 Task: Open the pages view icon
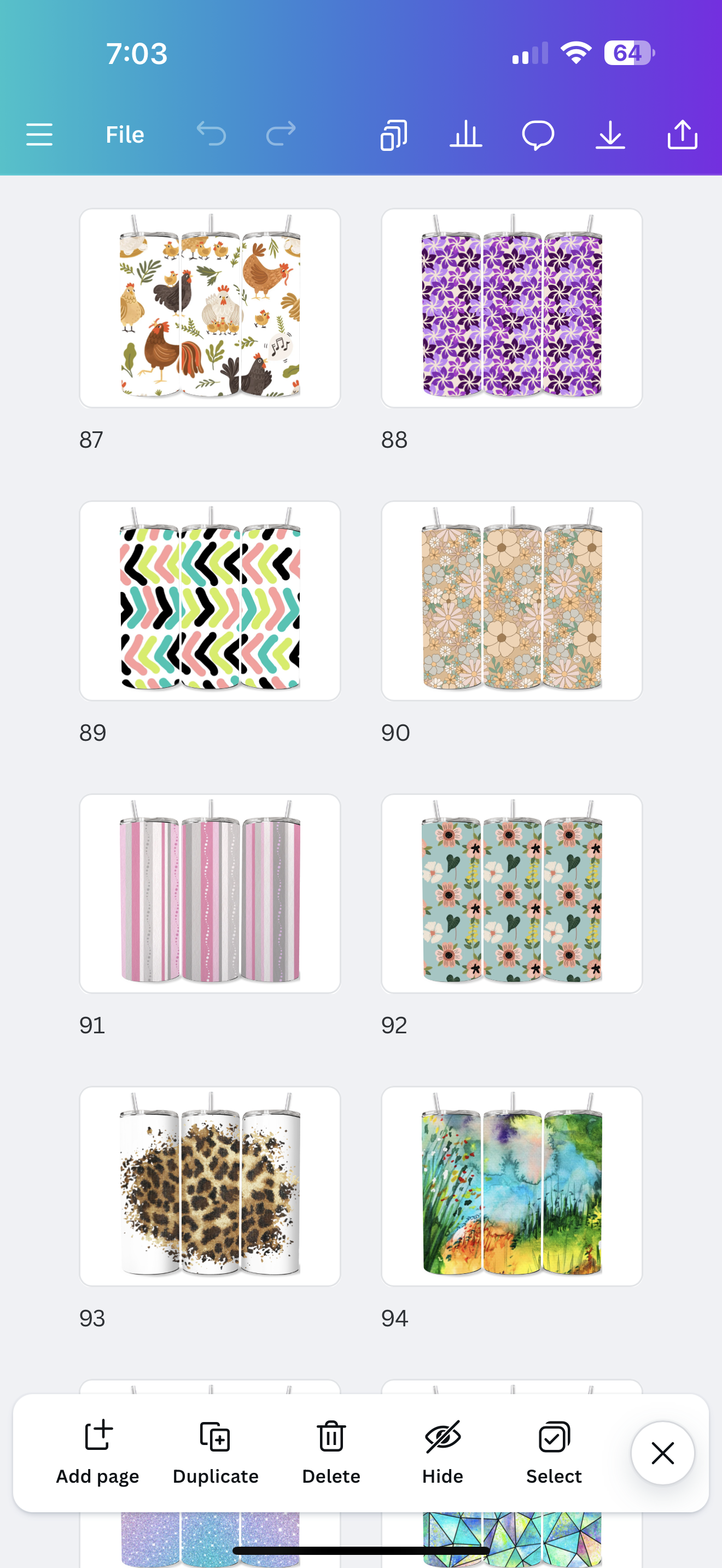click(394, 134)
